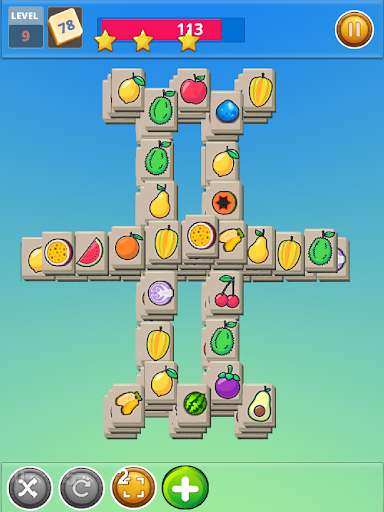Pick the whole watermelon tile

pos(194,404)
